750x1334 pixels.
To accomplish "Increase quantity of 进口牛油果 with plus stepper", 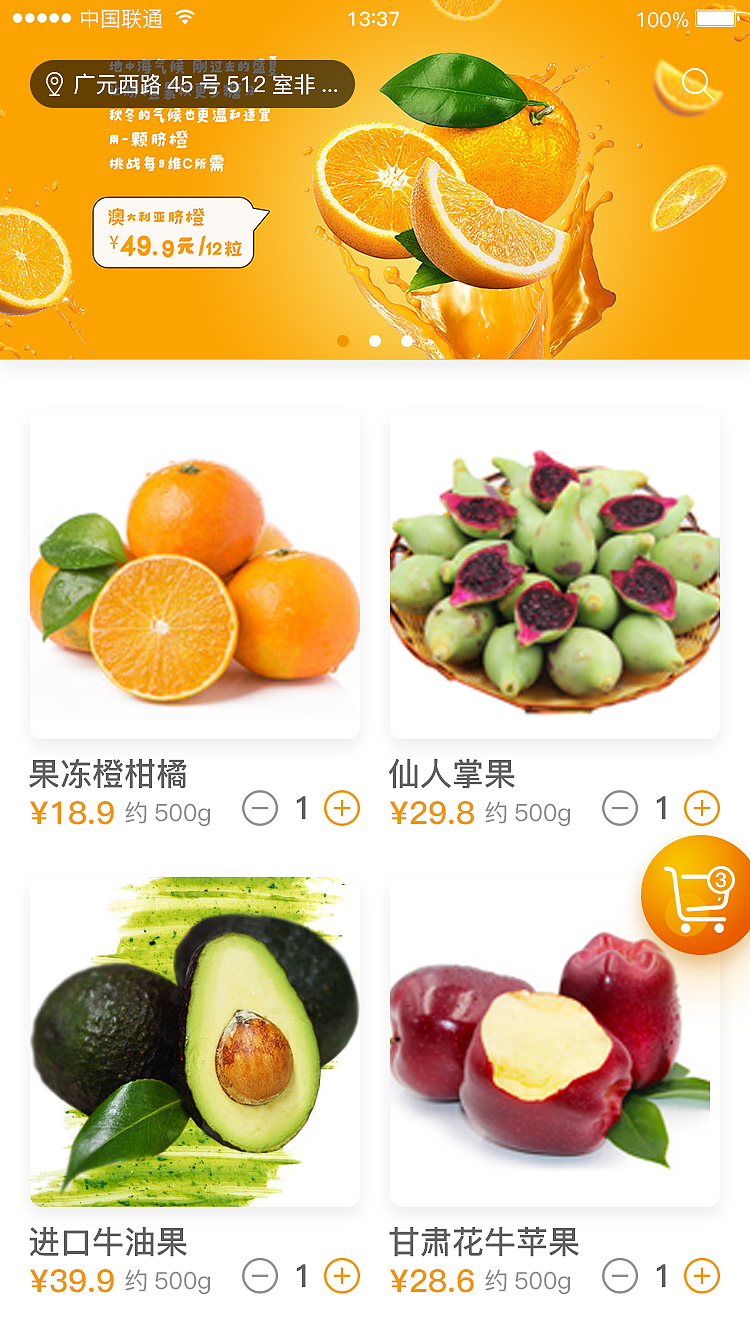I will click(342, 1276).
